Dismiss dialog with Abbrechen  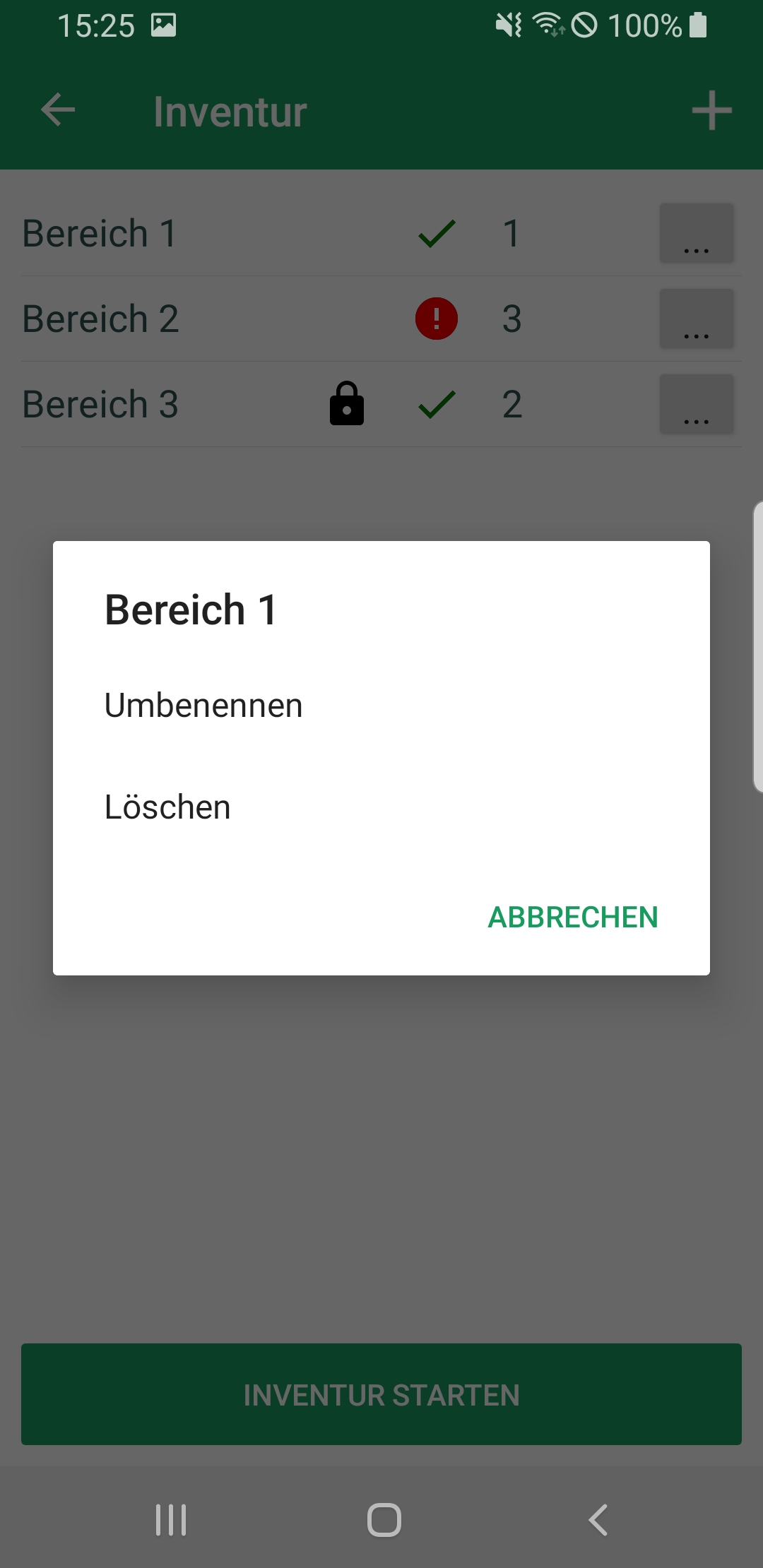tap(572, 917)
